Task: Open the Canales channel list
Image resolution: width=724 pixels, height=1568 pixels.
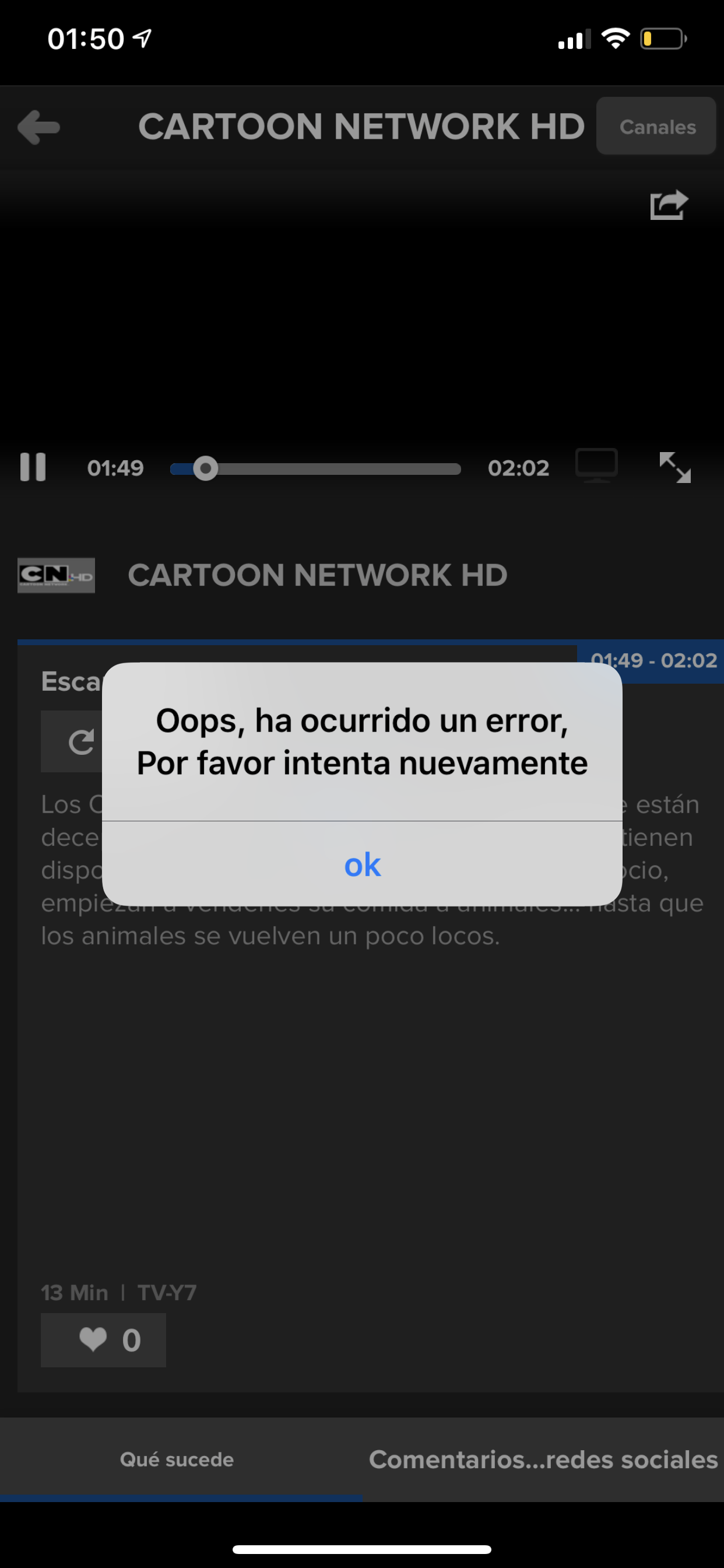Action: [x=656, y=127]
